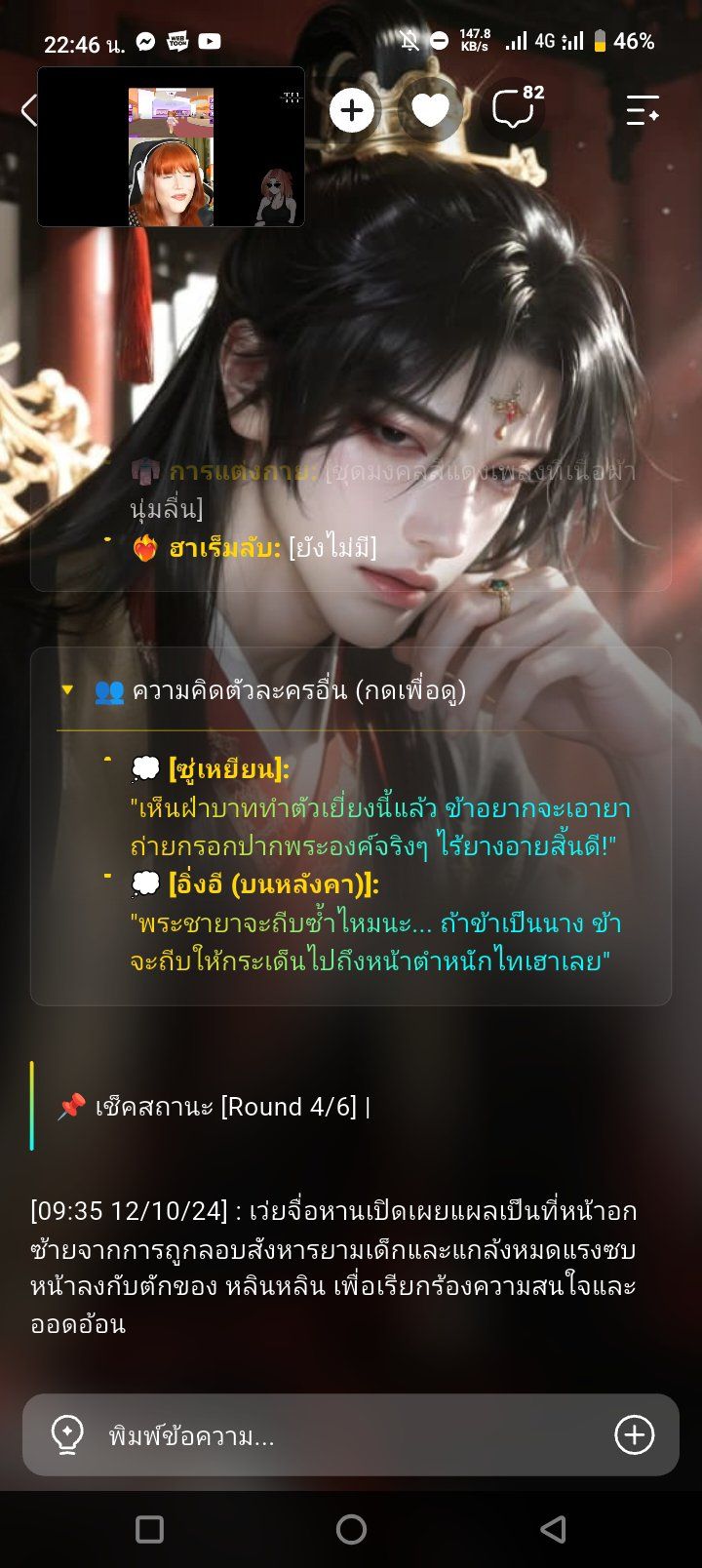Like this character with the heart icon
Image resolution: width=702 pixels, height=1568 pixels.
tap(430, 110)
